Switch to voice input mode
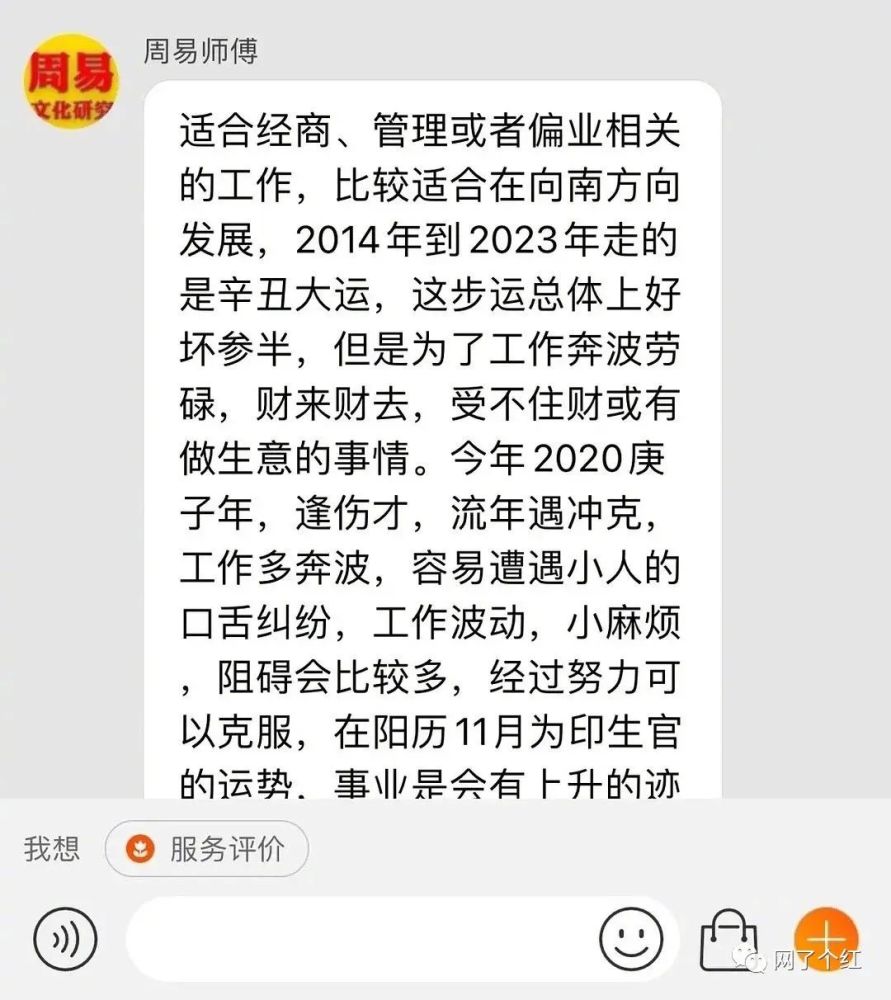 (x=65, y=940)
